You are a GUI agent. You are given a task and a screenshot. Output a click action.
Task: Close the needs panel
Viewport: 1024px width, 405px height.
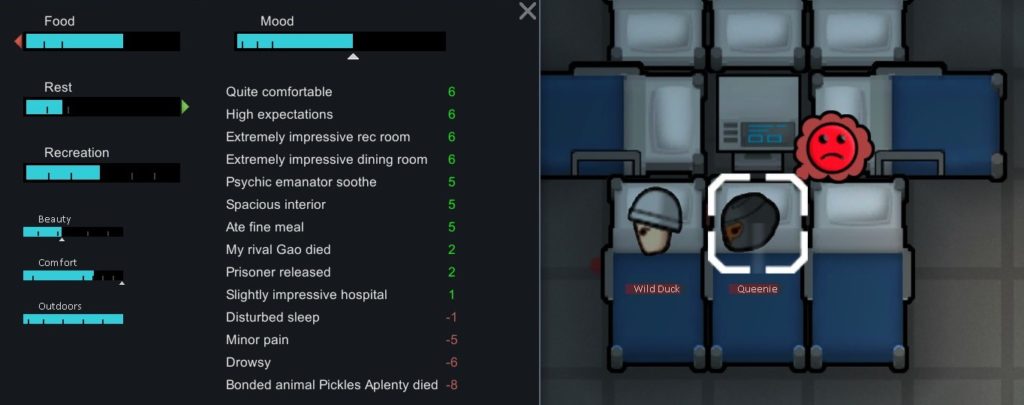pyautogui.click(x=528, y=11)
